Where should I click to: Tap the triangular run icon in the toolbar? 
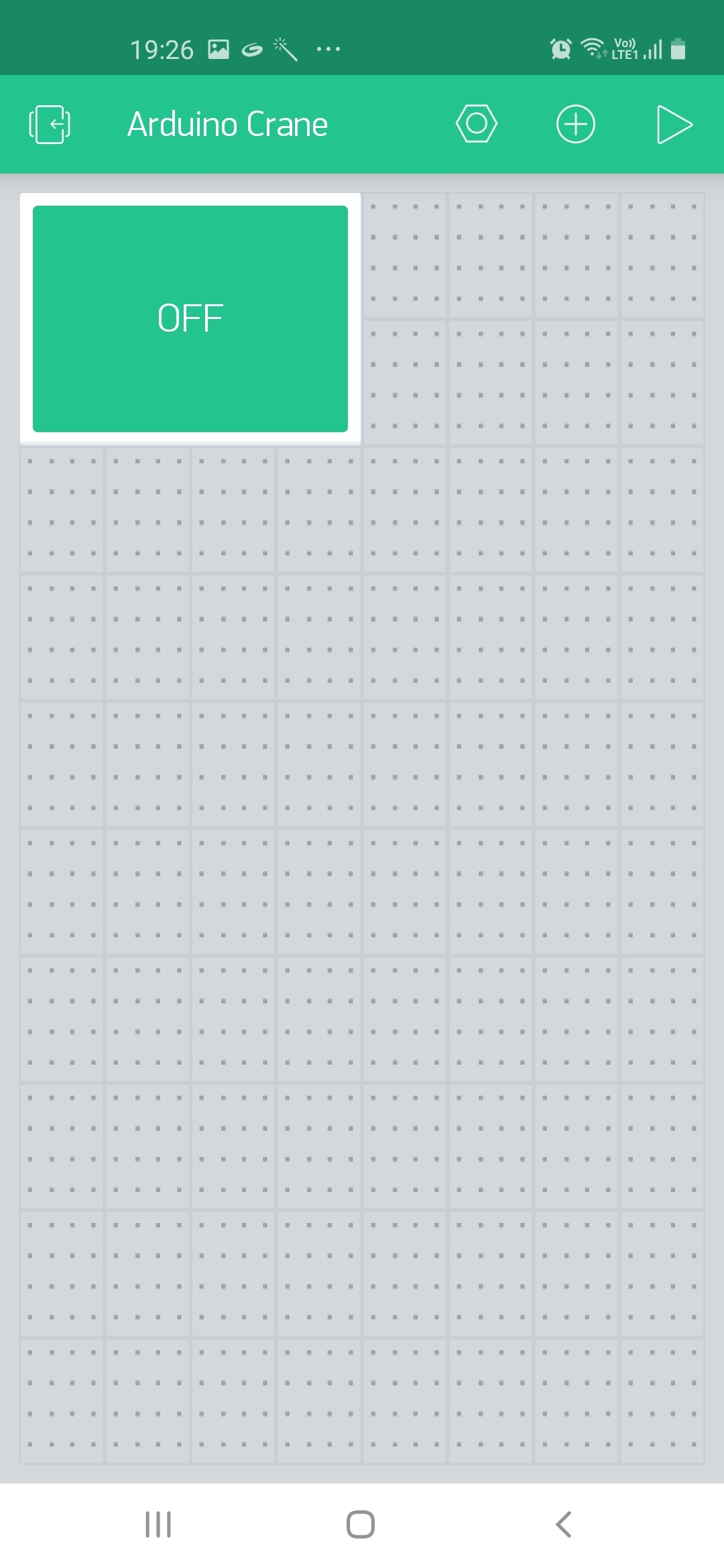click(x=674, y=124)
